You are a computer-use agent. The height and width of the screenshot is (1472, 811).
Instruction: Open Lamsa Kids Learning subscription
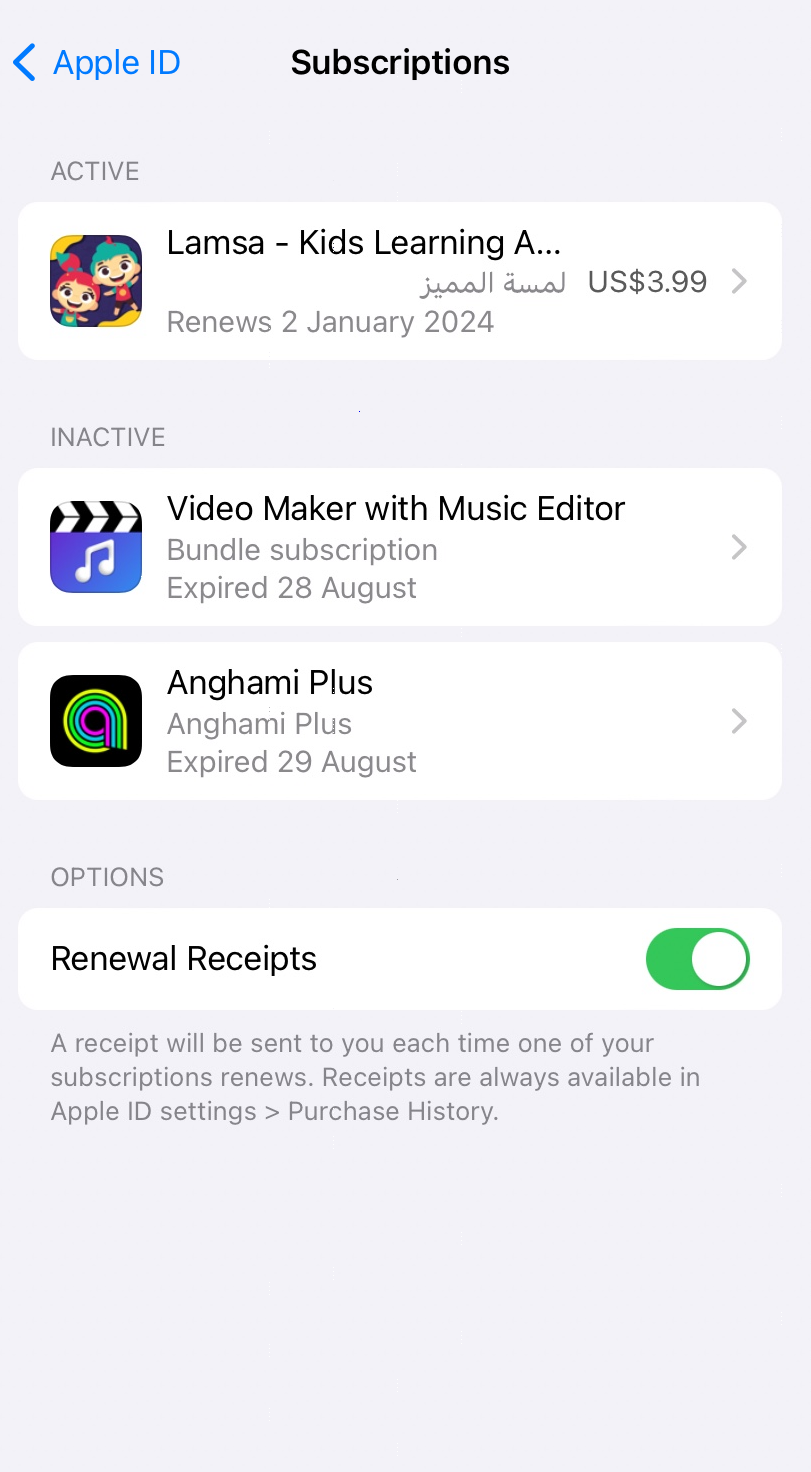[x=399, y=281]
